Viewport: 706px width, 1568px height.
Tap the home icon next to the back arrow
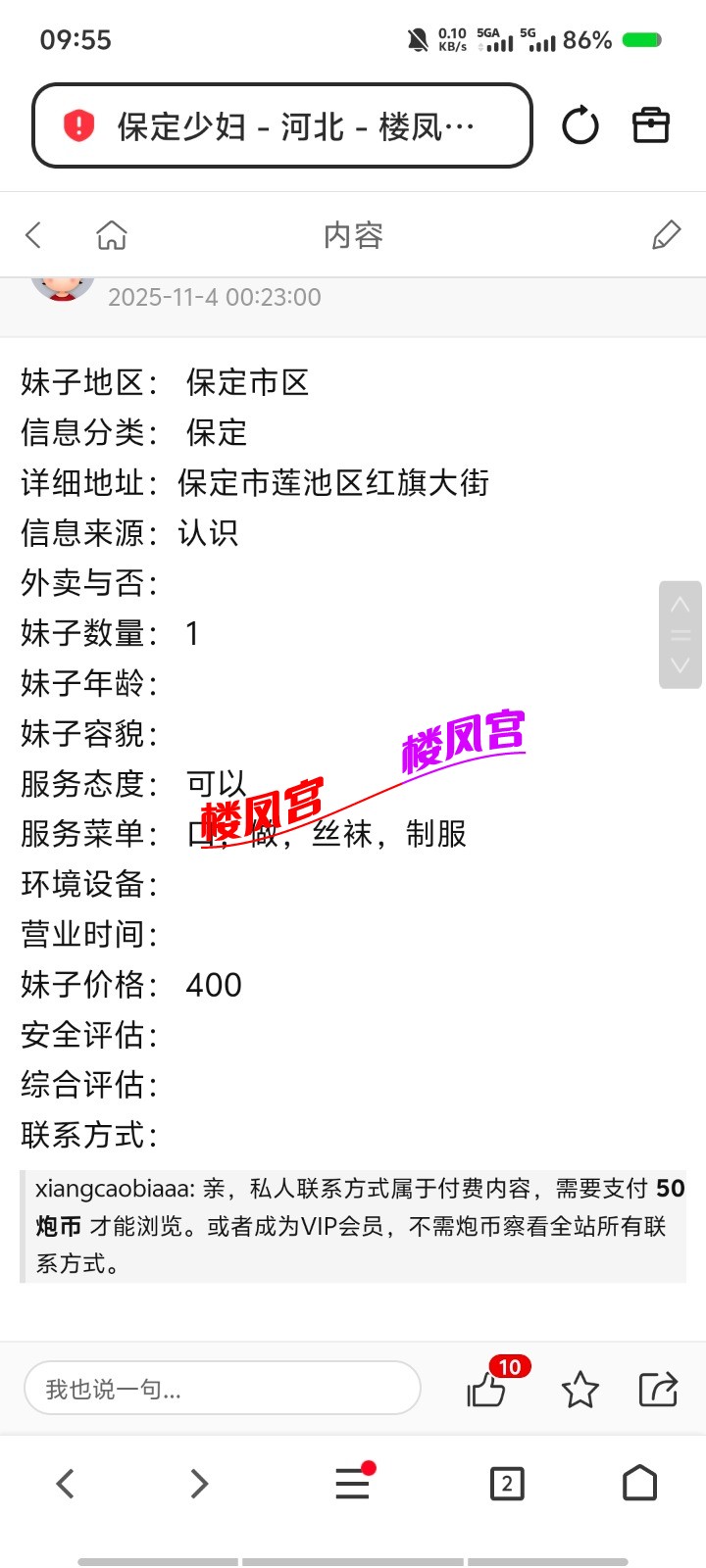(x=112, y=234)
